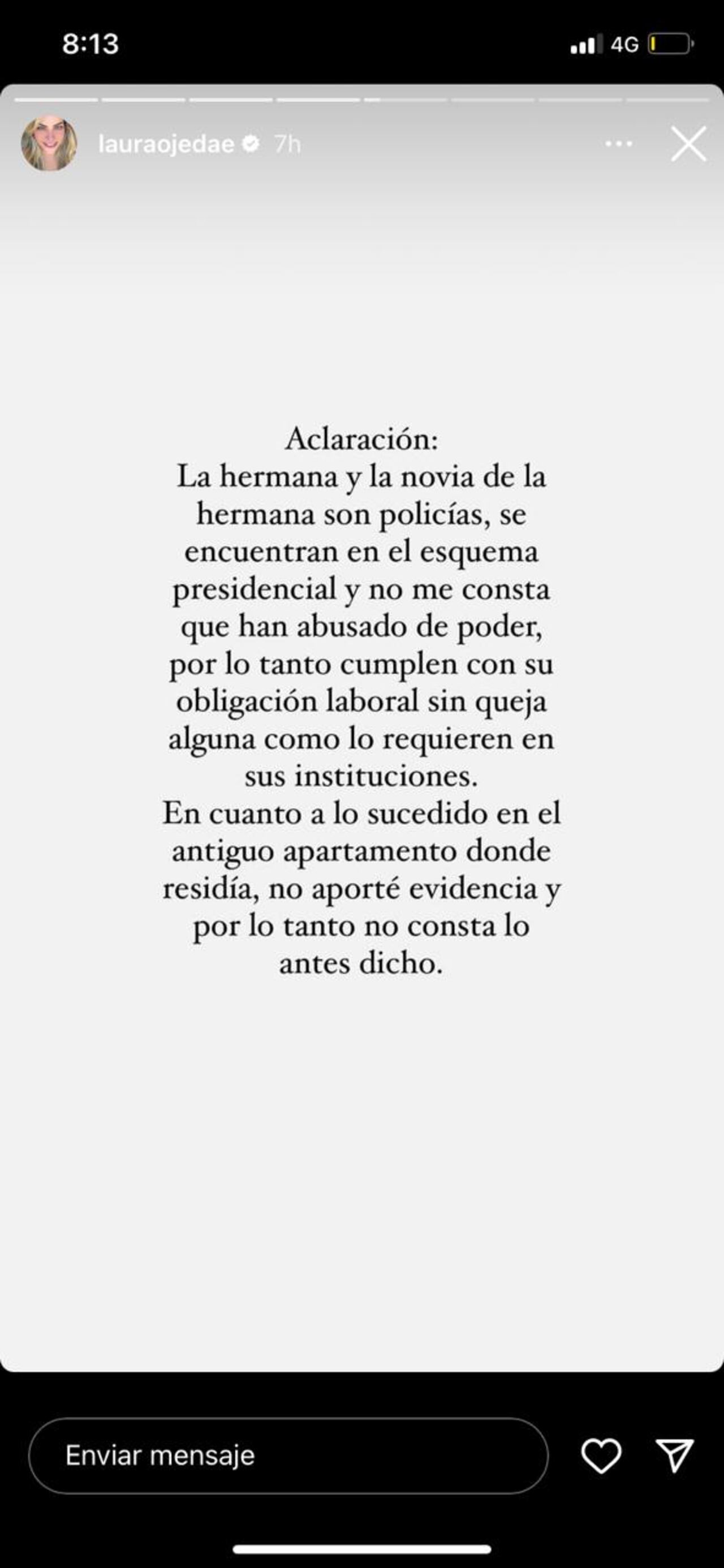Image resolution: width=724 pixels, height=1568 pixels.
Task: Open the three-dot story options menu
Action: pos(619,144)
